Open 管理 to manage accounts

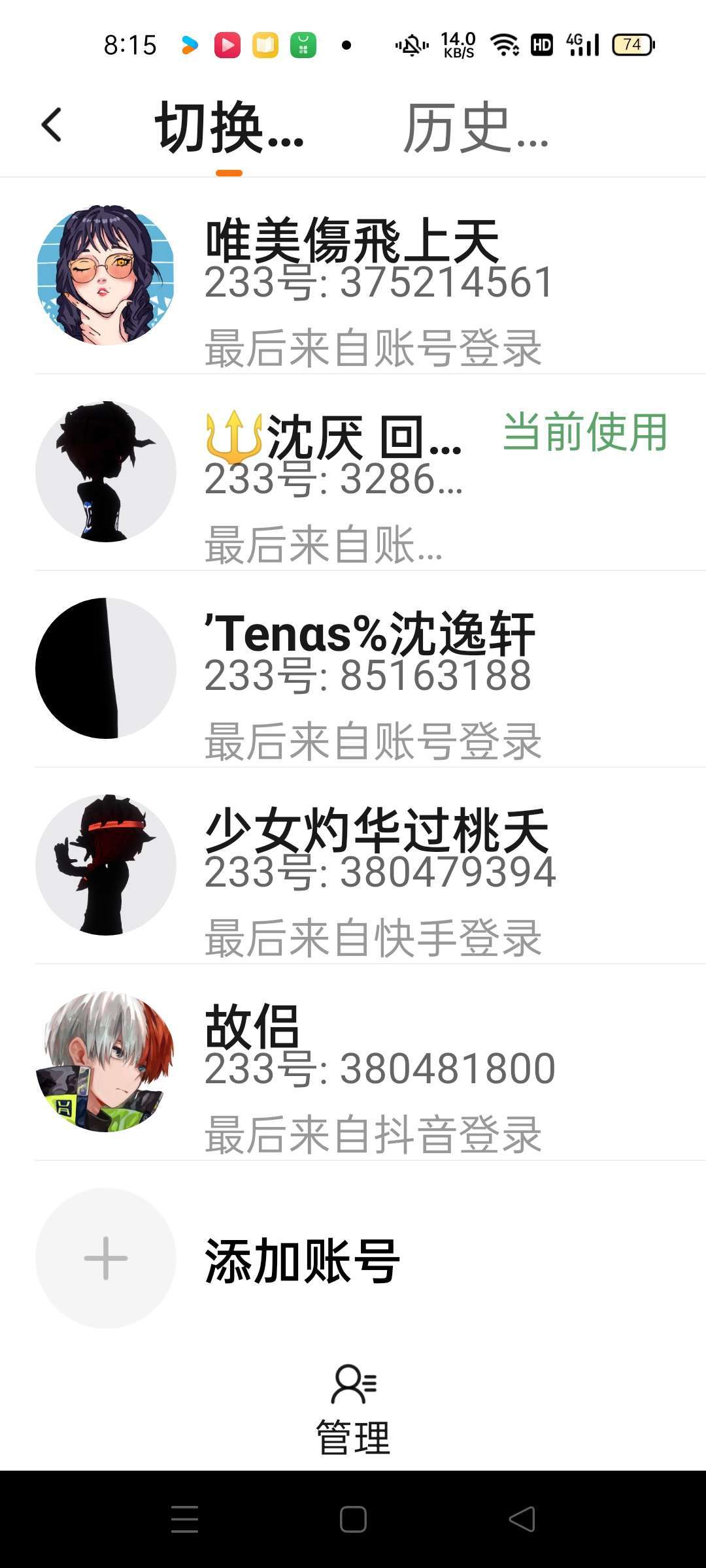click(353, 1410)
